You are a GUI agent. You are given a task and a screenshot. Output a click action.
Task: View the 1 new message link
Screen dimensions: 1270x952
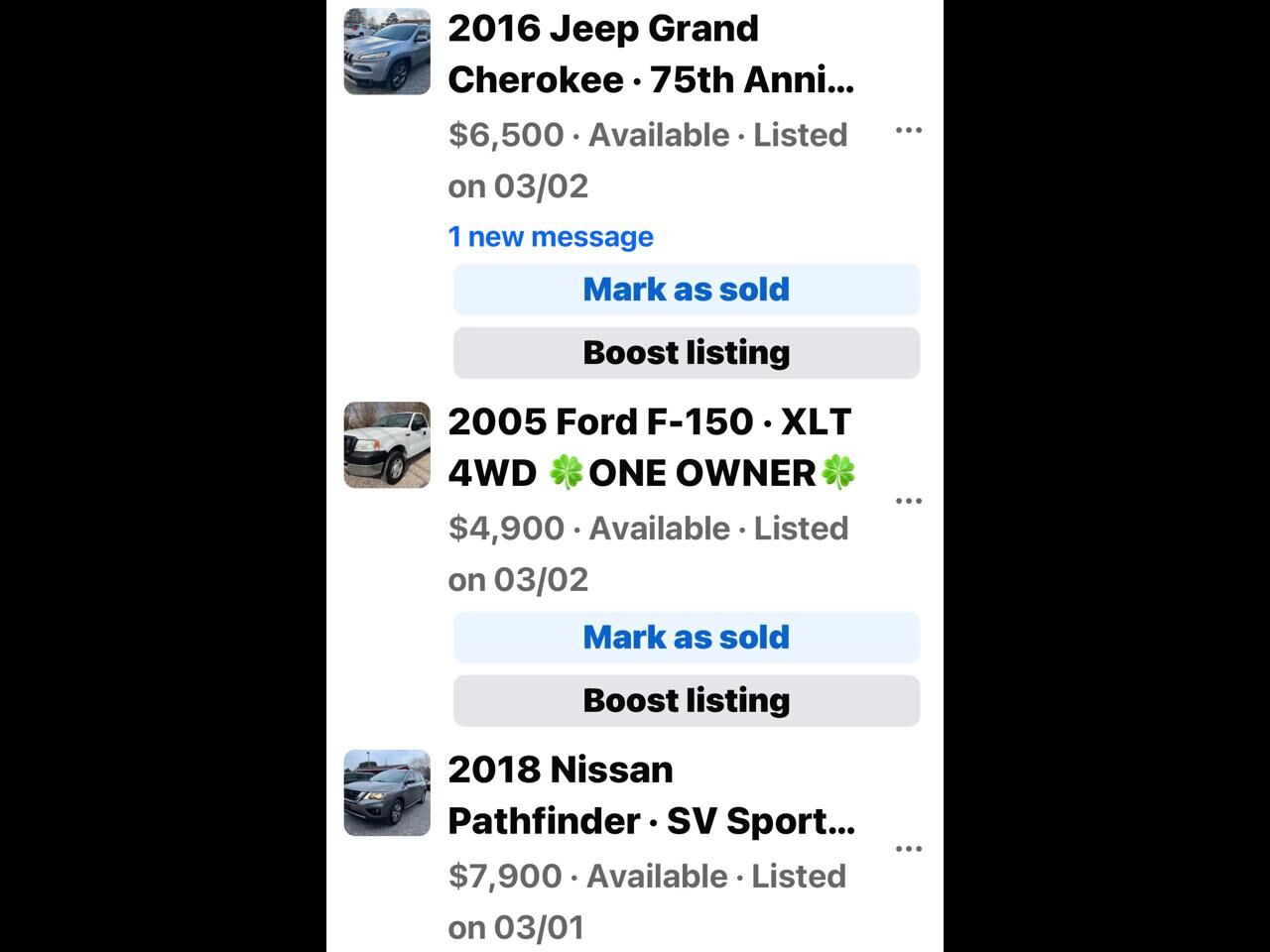click(550, 237)
